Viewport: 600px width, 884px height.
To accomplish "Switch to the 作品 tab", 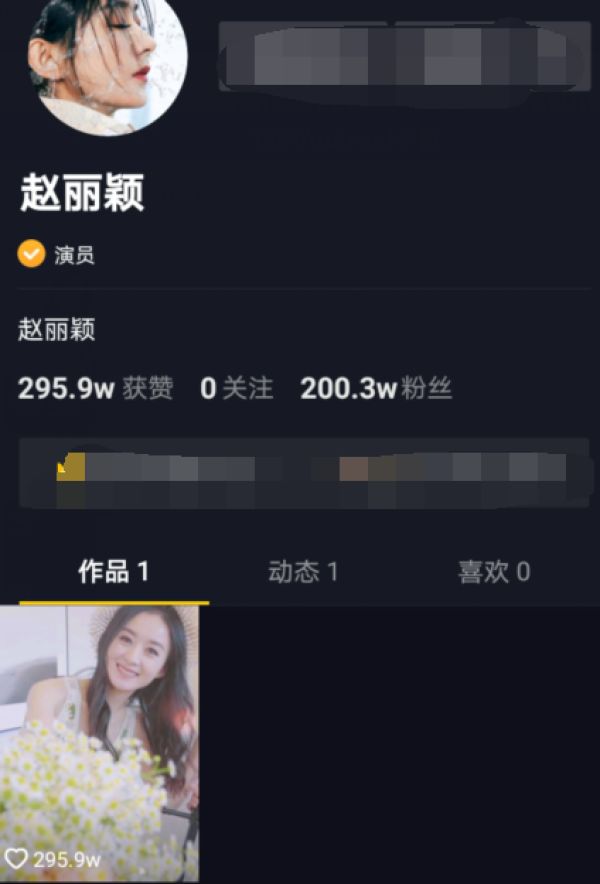I will [113, 572].
